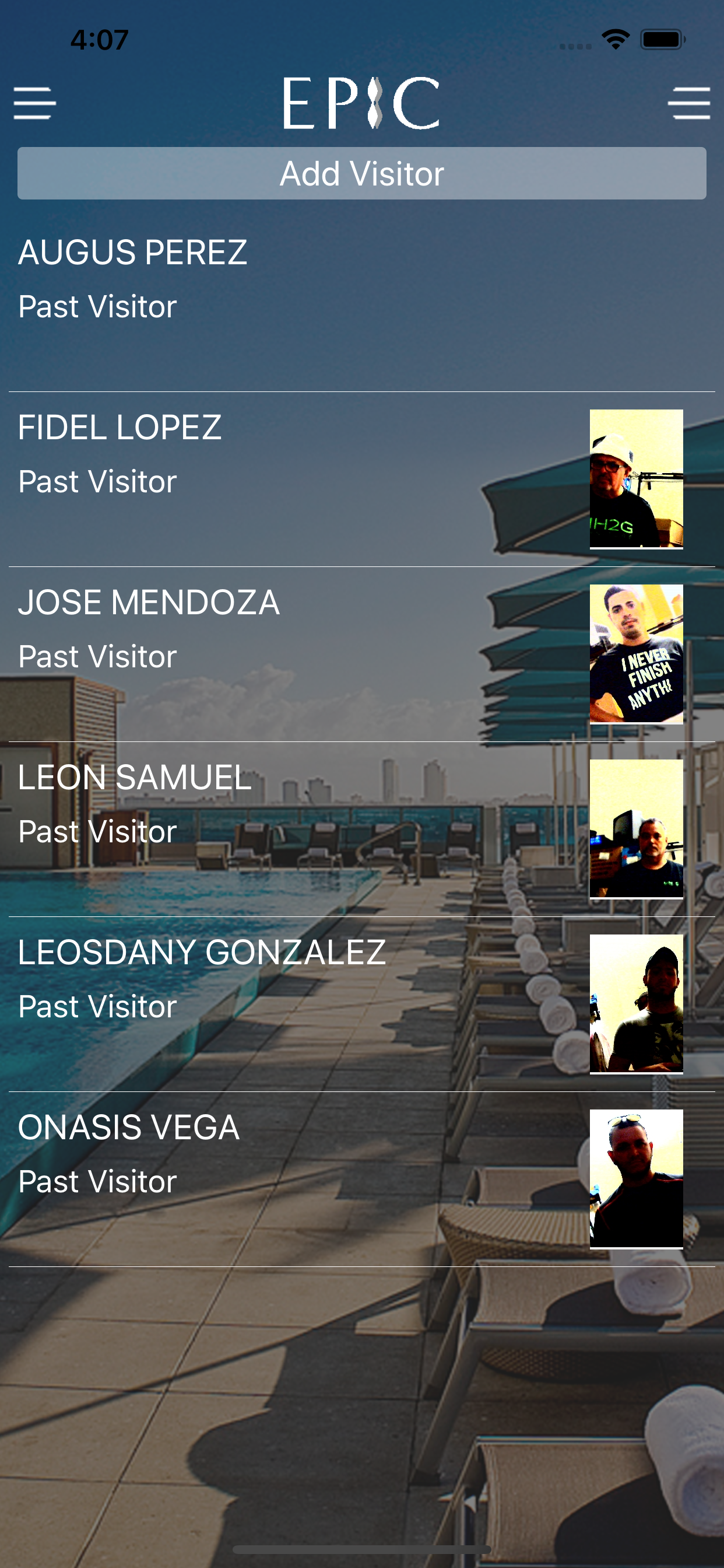Open Fidel Lopez visitor entry

362,480
